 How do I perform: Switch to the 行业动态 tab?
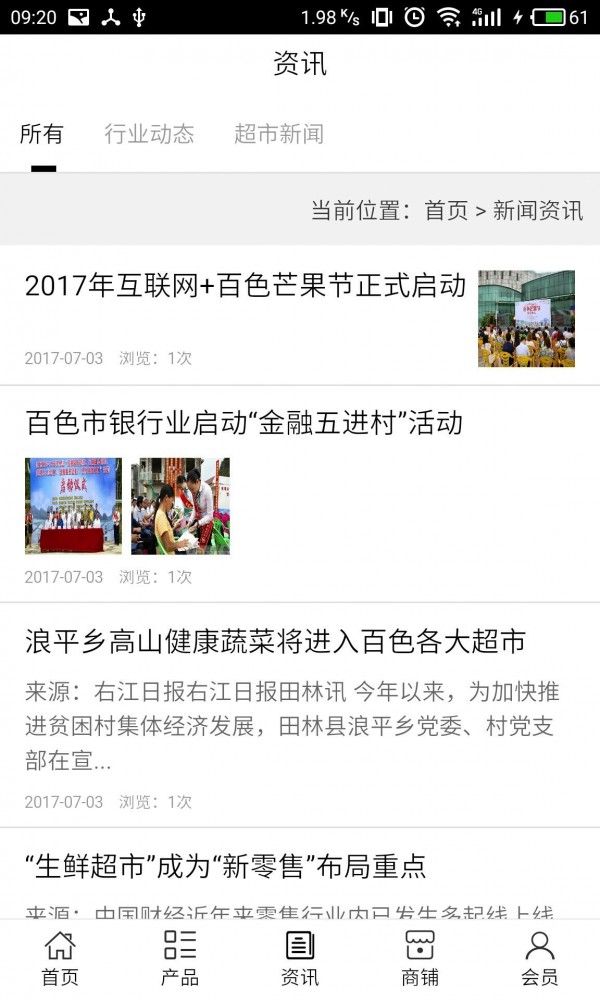[x=149, y=134]
